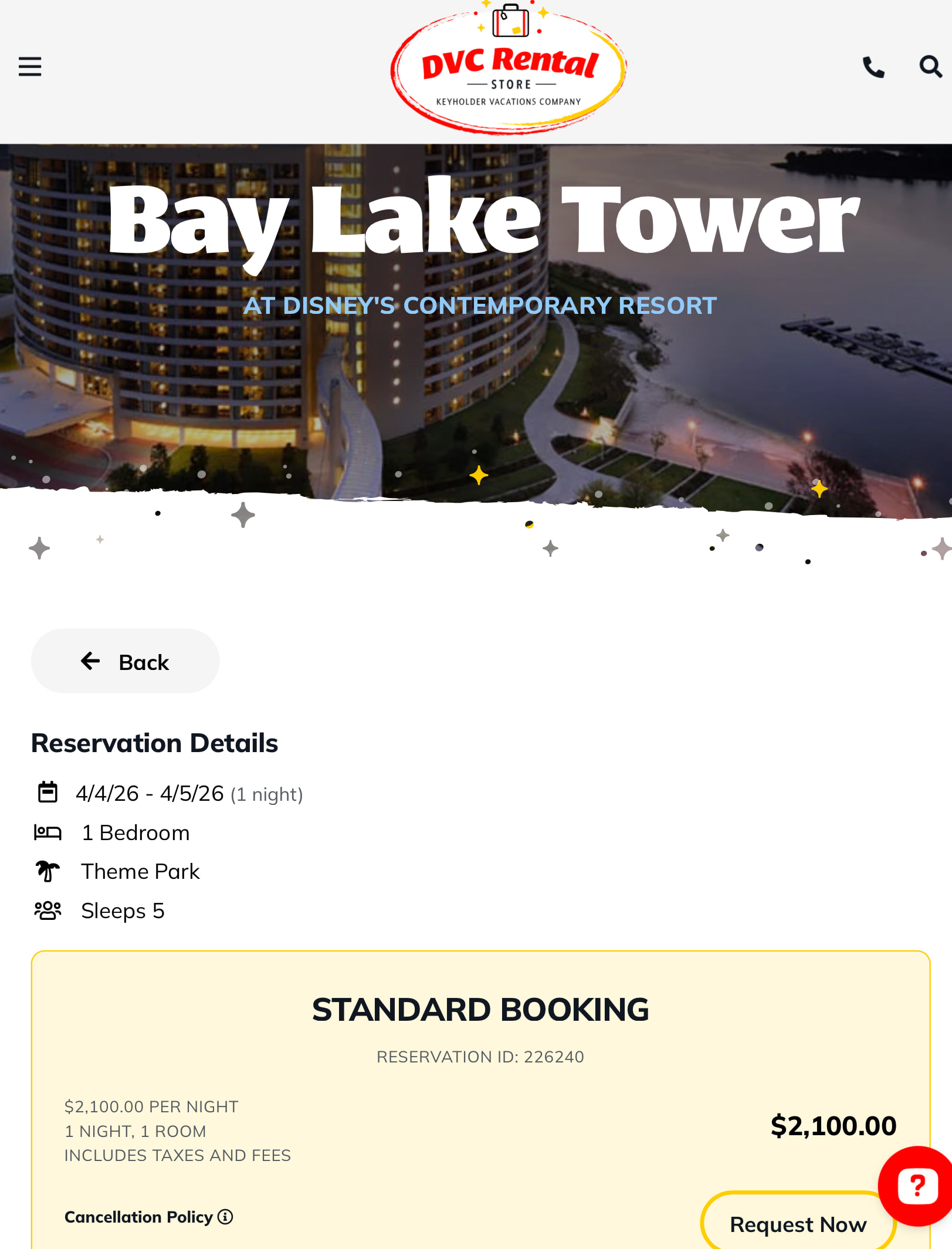This screenshot has height=1249, width=952.
Task: Open the search magnifier icon
Action: pos(930,66)
